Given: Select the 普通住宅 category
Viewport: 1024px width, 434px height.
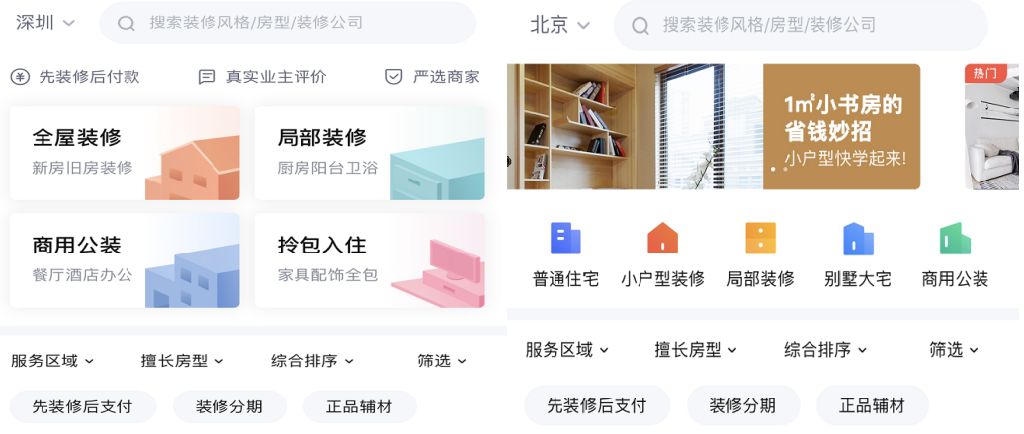Looking at the screenshot, I should [x=566, y=255].
